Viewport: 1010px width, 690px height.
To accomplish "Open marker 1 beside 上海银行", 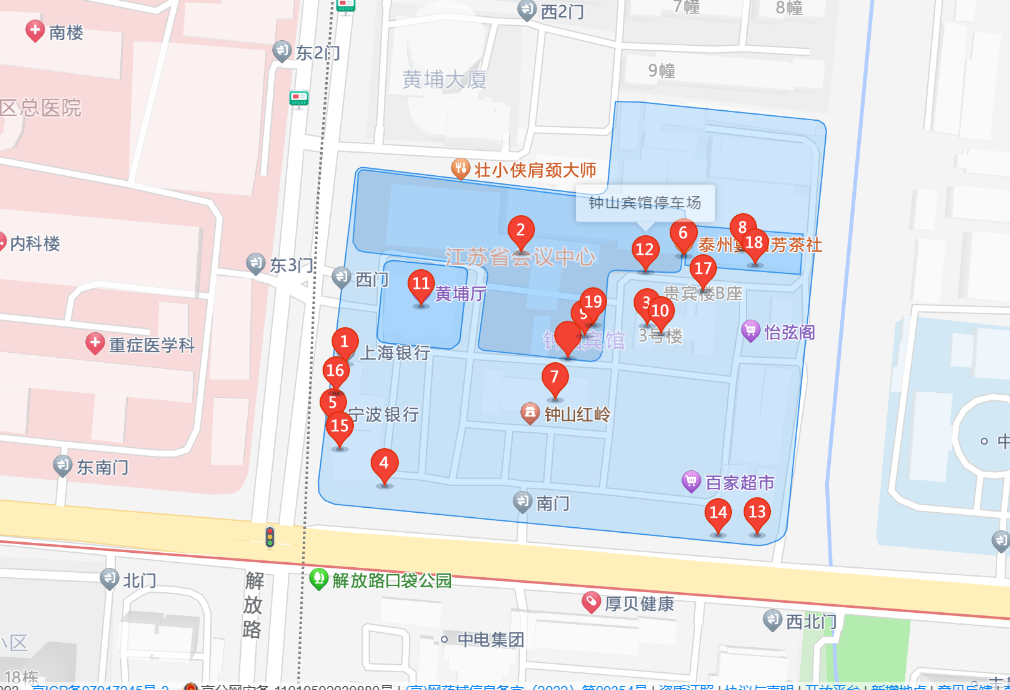I will pos(345,343).
